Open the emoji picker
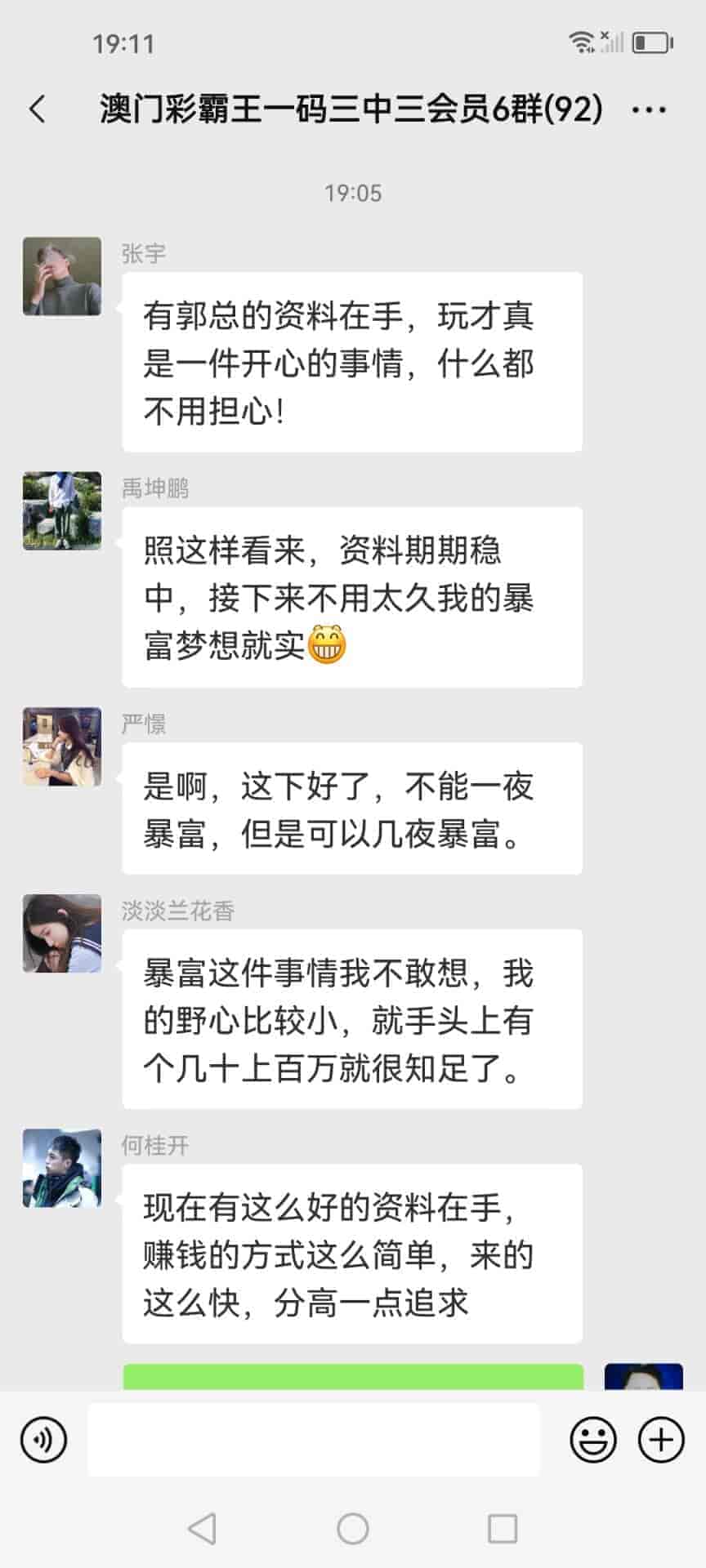Viewport: 706px width, 1568px height. [592, 1440]
